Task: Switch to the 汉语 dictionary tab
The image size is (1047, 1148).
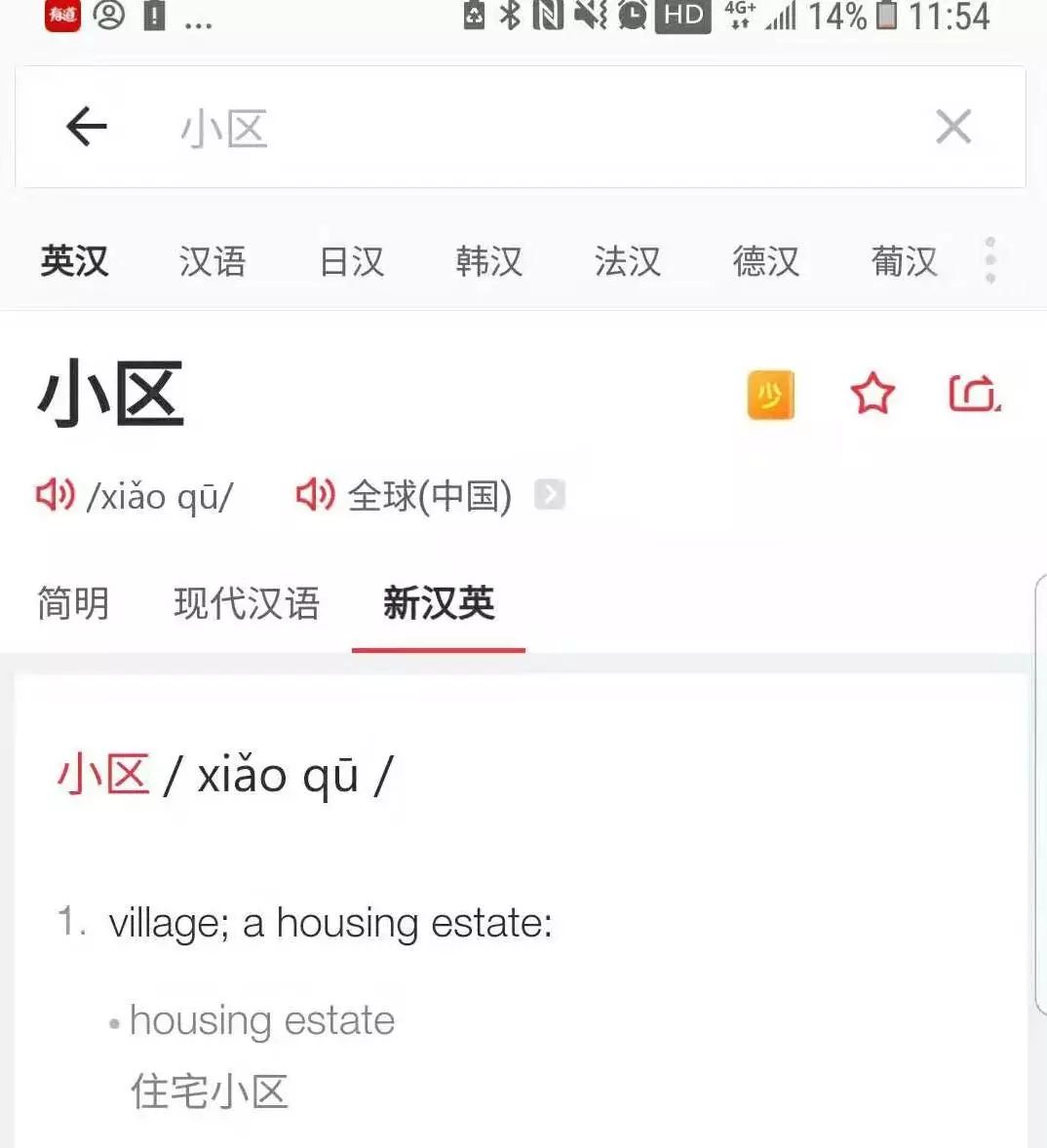Action: tap(212, 260)
